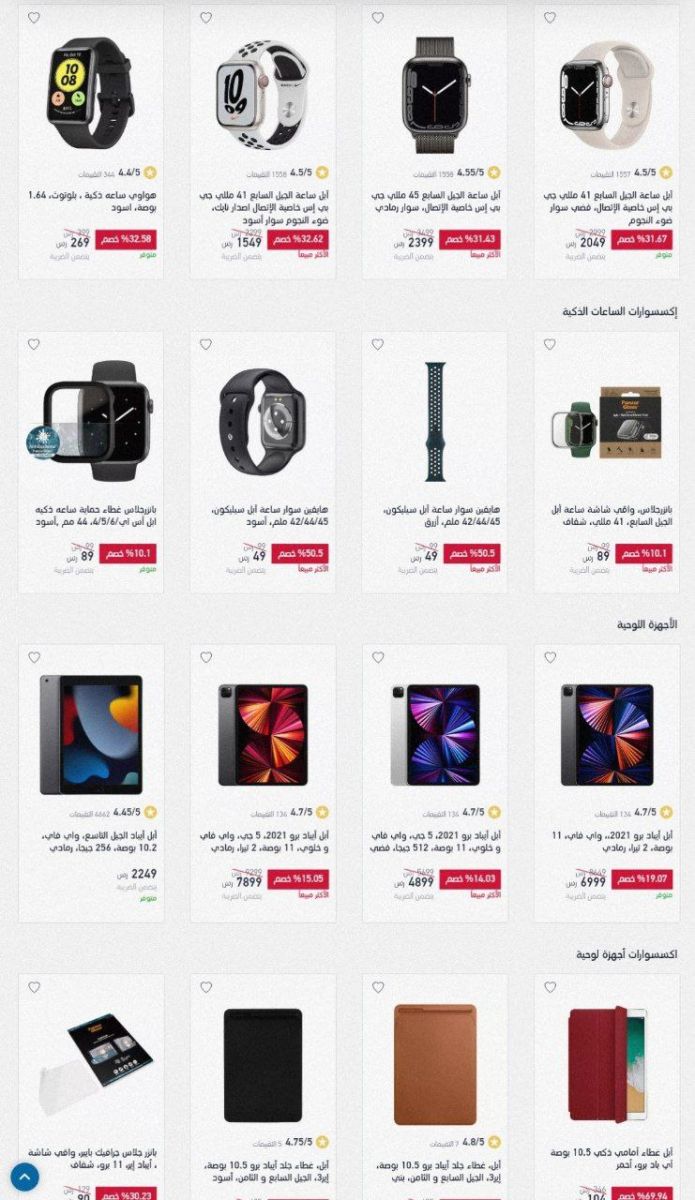Open the iPad 9th generation 10.2 inch card
Screen dimensions: 695x1200
click(x=91, y=735)
